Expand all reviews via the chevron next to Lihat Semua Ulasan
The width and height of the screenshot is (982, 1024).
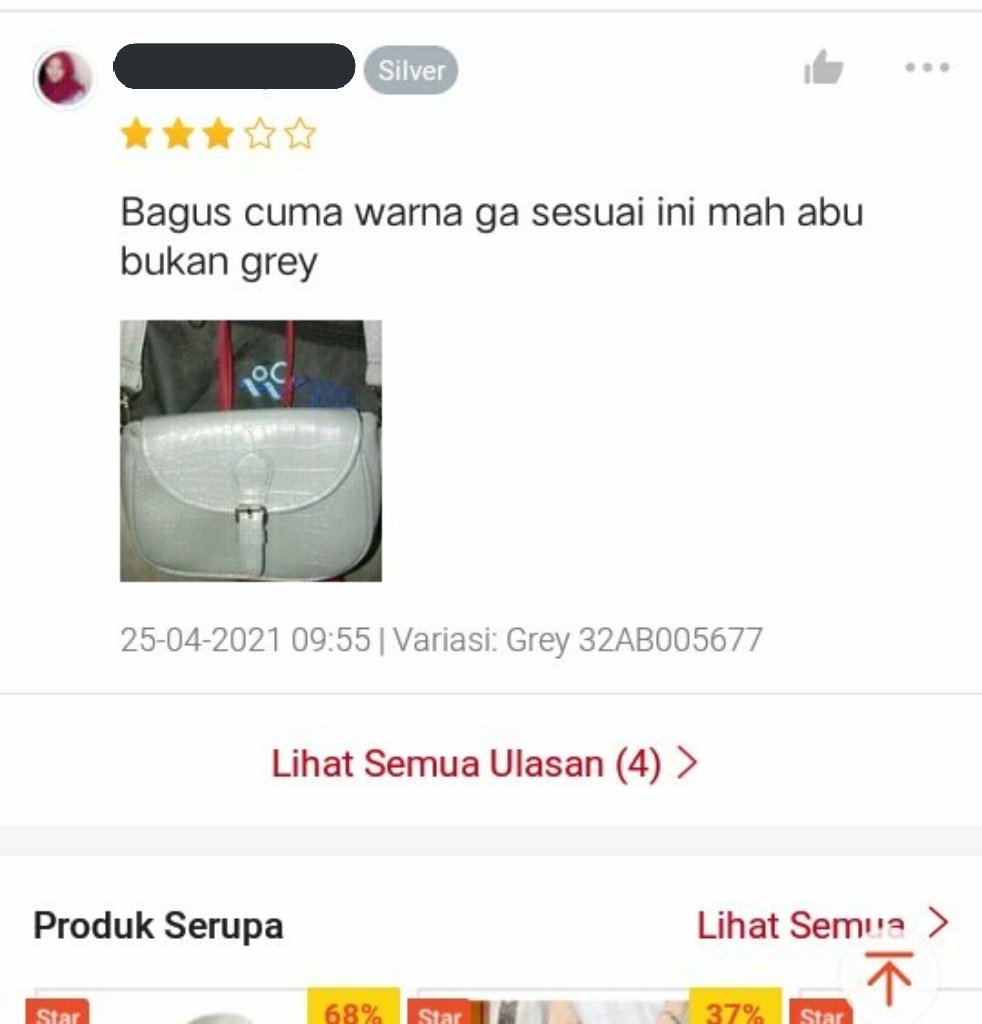point(686,763)
